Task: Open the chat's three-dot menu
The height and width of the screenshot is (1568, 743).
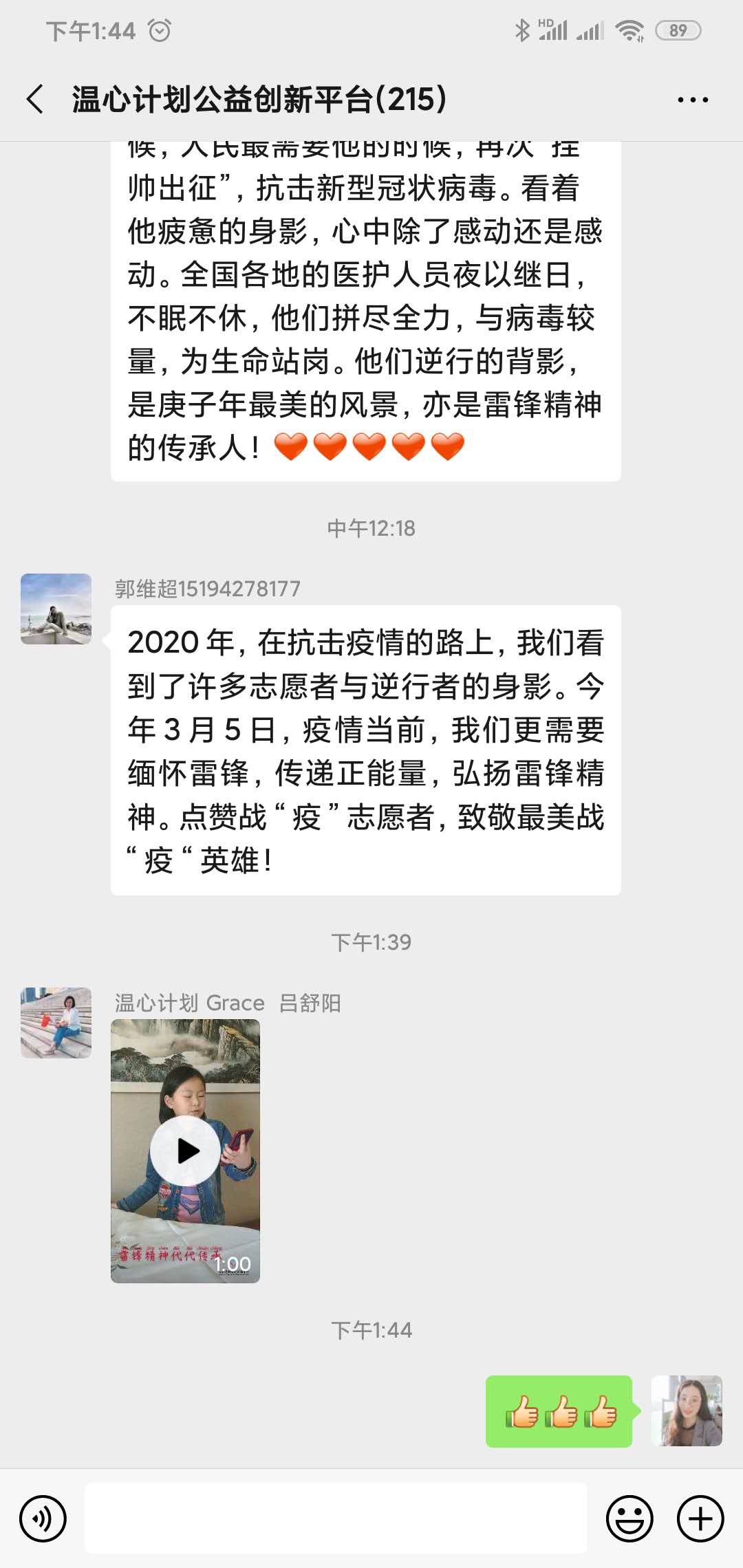Action: (692, 100)
